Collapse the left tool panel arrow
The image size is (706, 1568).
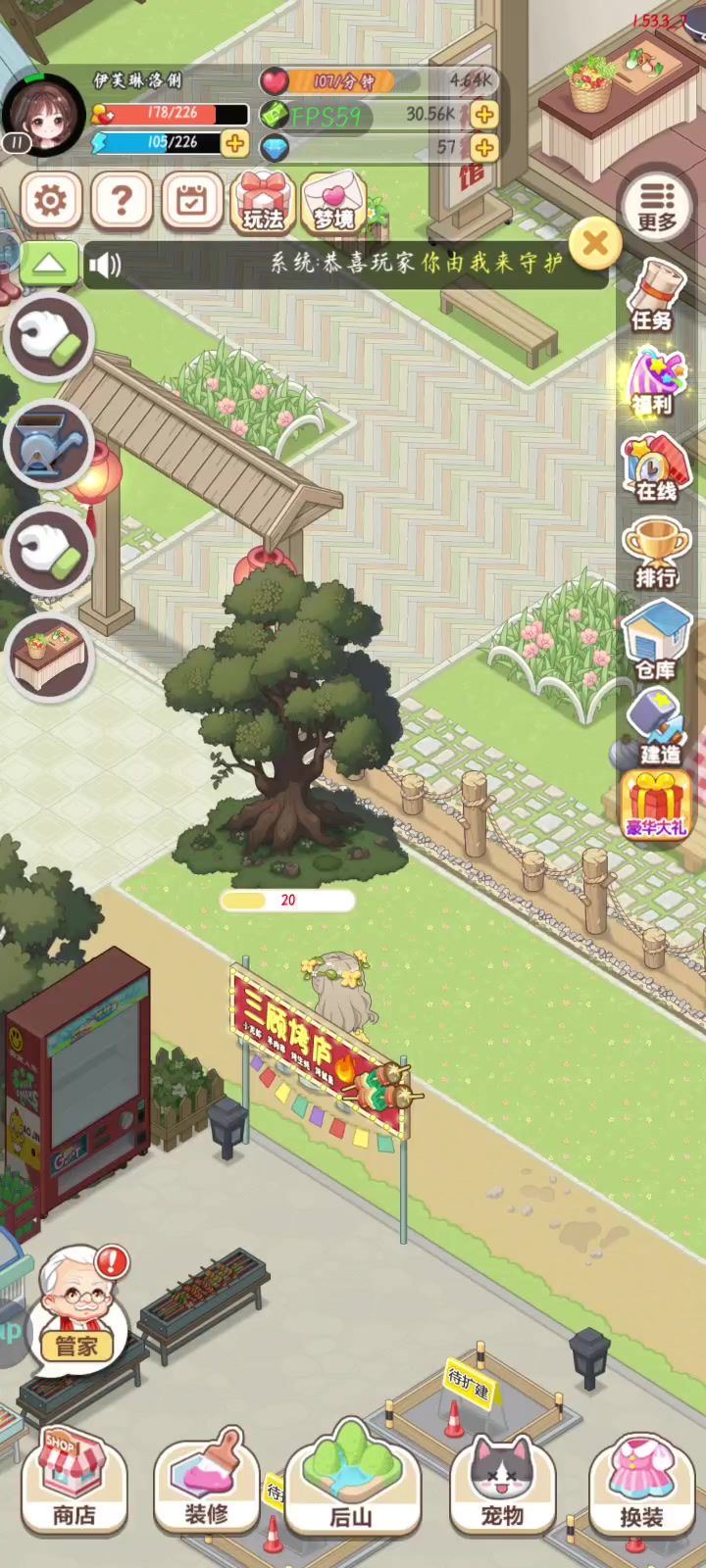pos(49,264)
